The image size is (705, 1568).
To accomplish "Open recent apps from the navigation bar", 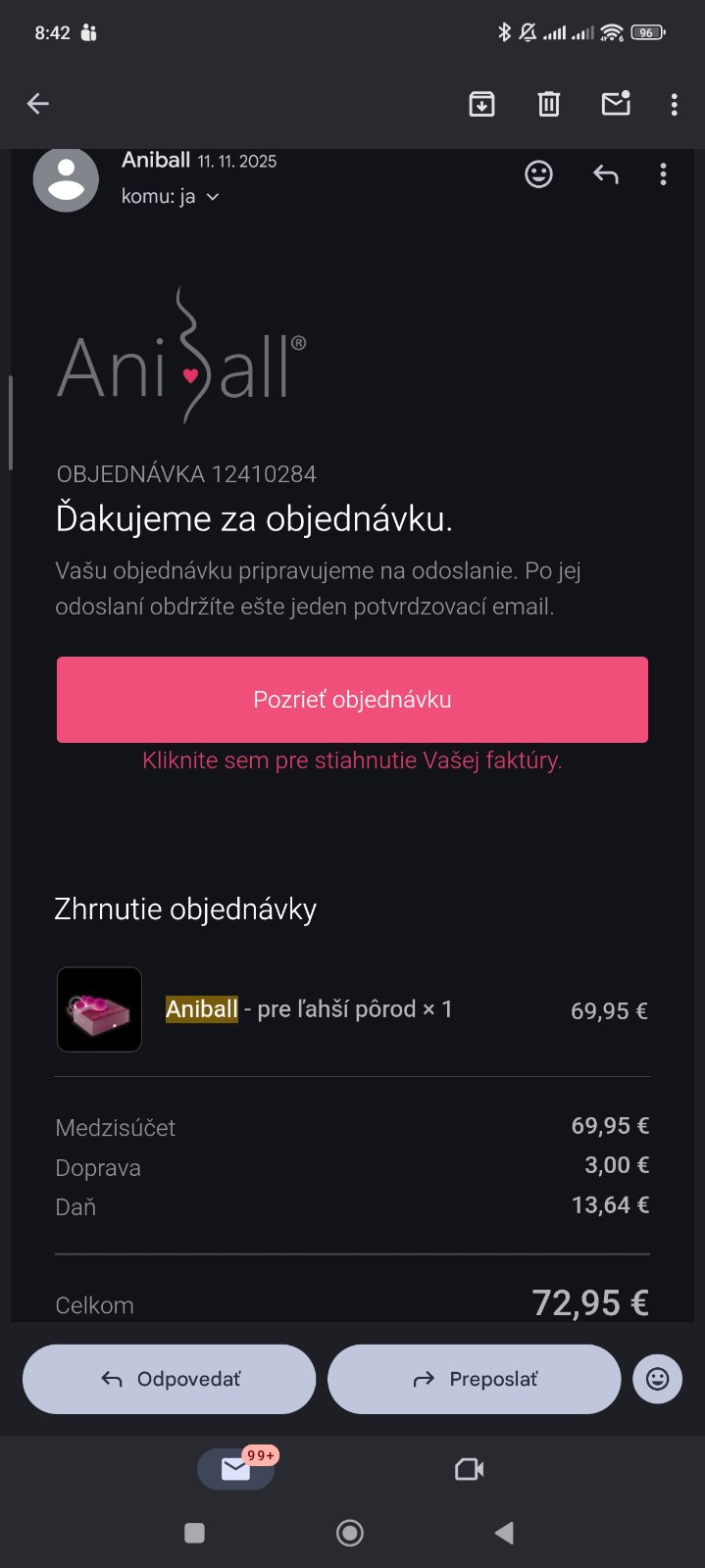I will tap(194, 1533).
